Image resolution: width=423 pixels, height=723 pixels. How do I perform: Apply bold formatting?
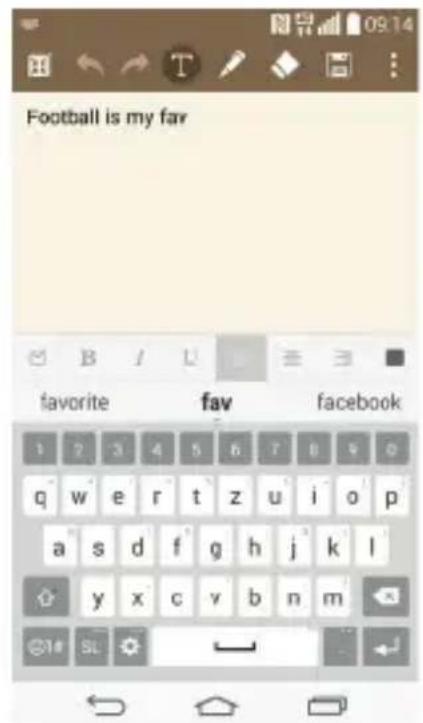[88, 358]
